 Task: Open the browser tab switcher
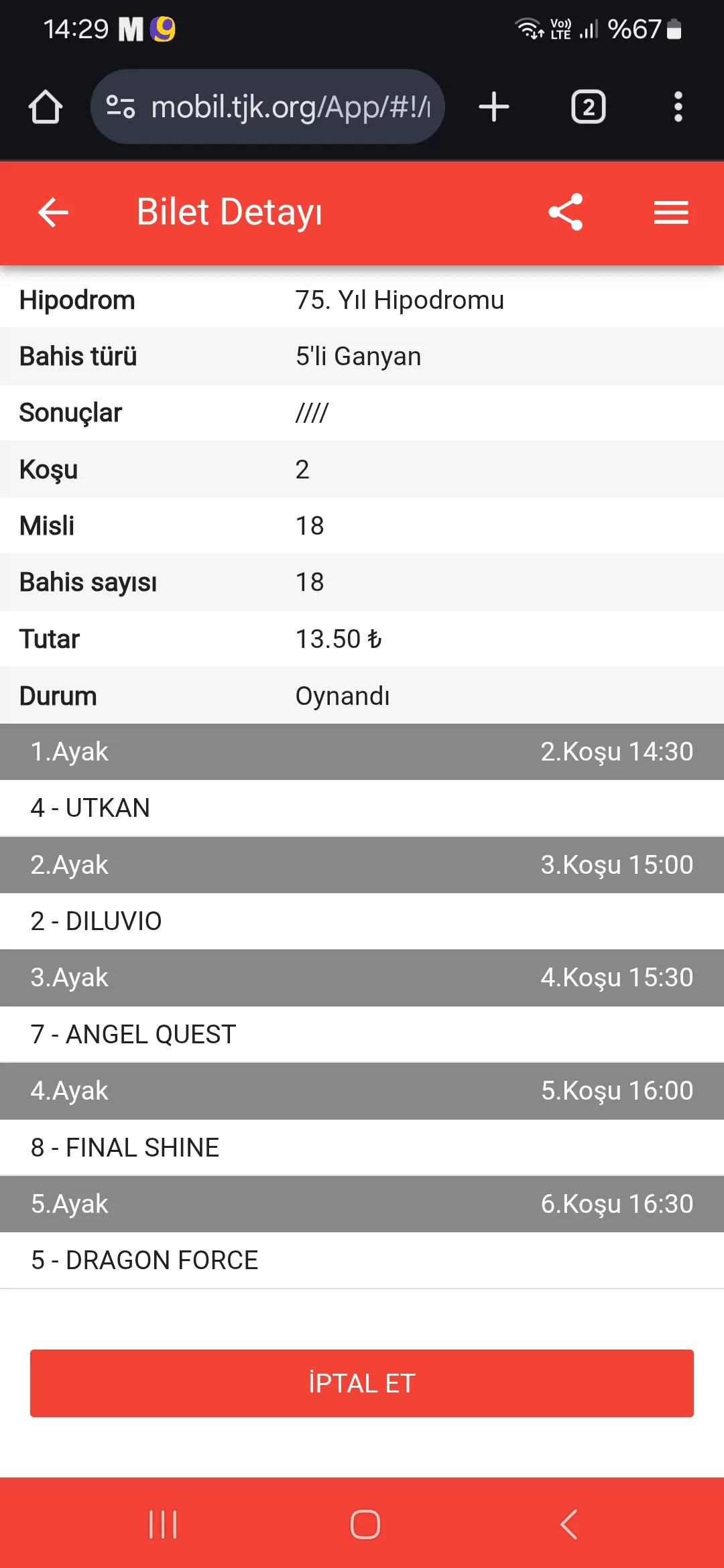point(588,107)
